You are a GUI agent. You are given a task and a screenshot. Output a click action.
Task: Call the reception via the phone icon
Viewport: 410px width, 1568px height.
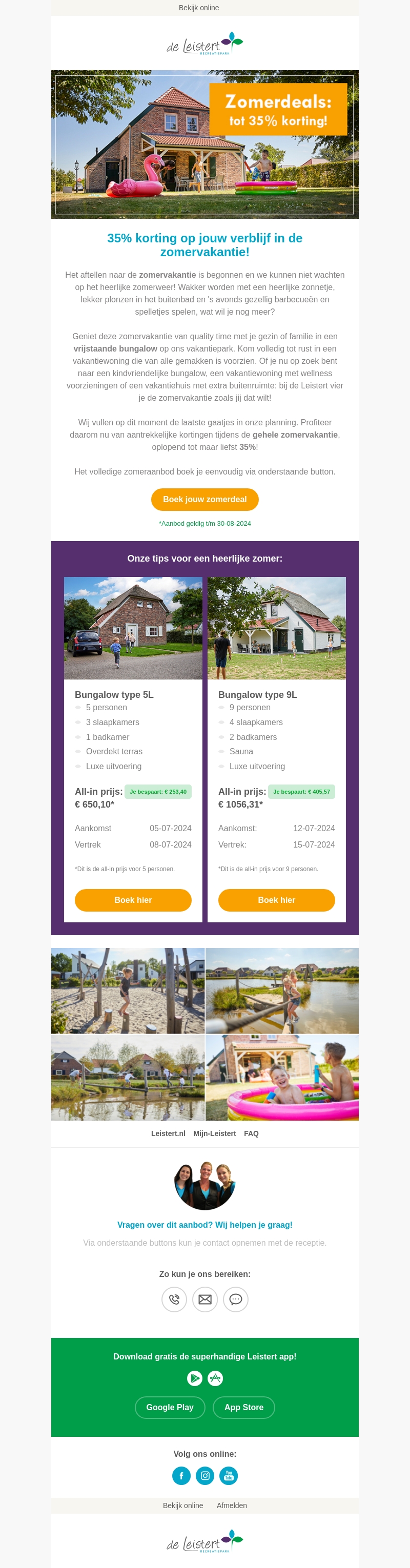(x=174, y=1299)
